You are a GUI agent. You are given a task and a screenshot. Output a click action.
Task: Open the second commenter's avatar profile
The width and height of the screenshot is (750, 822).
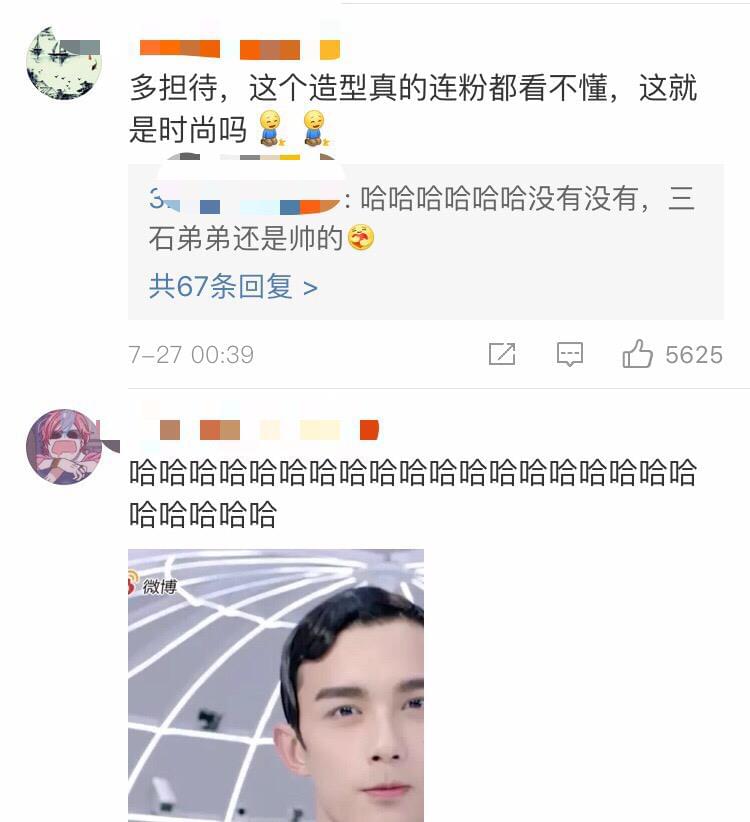pos(63,446)
